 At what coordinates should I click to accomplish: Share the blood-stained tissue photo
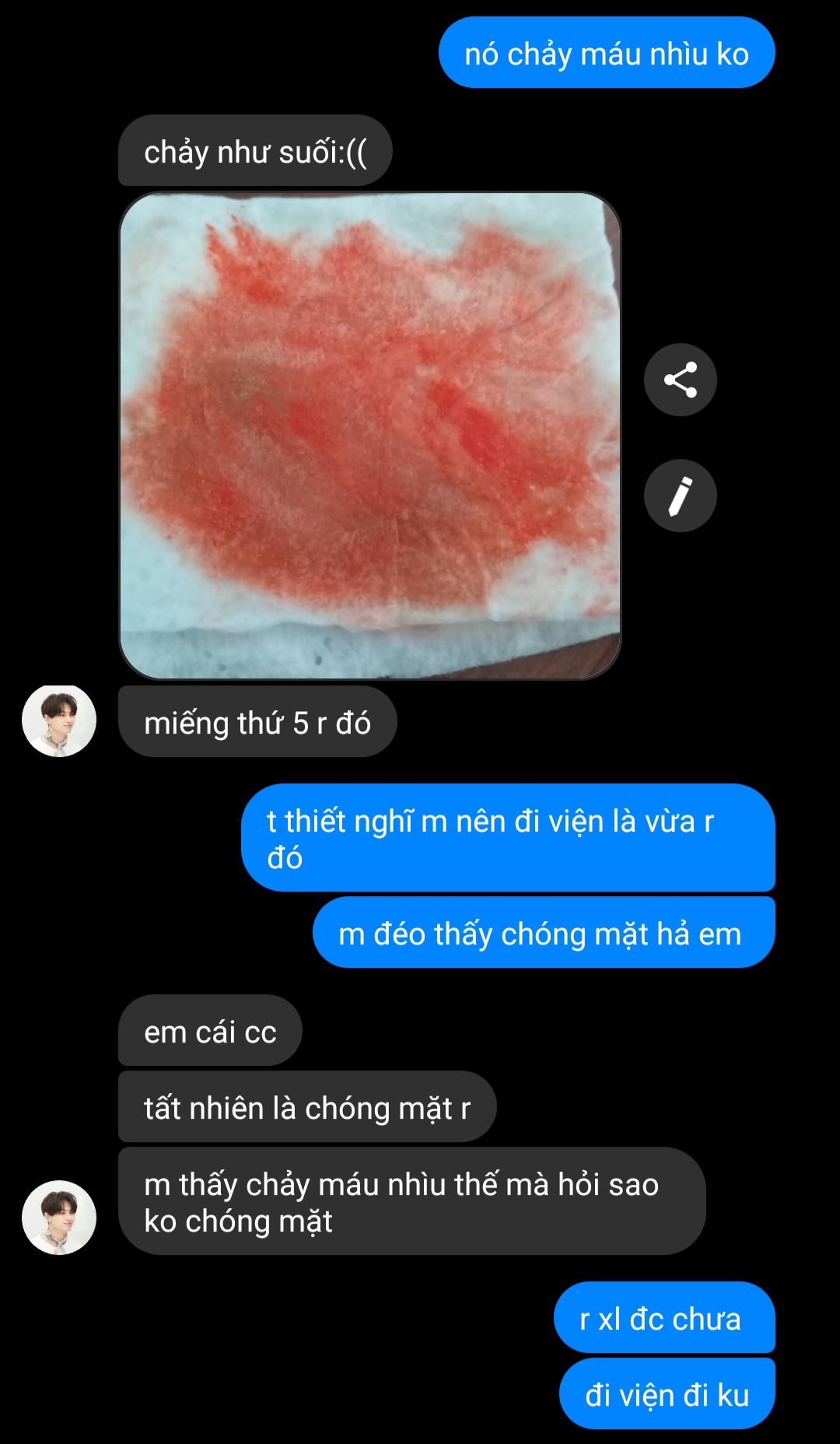pos(680,380)
